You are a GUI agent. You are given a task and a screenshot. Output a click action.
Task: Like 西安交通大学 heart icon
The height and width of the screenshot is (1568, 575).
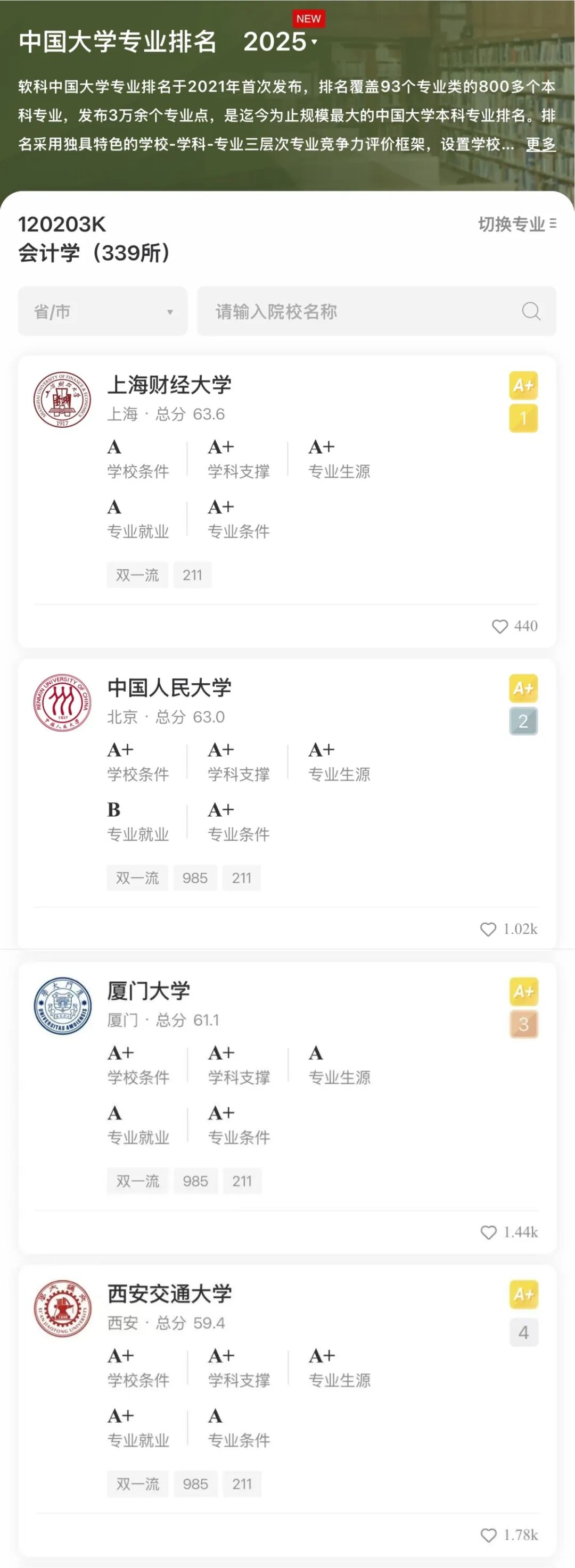tap(489, 1535)
